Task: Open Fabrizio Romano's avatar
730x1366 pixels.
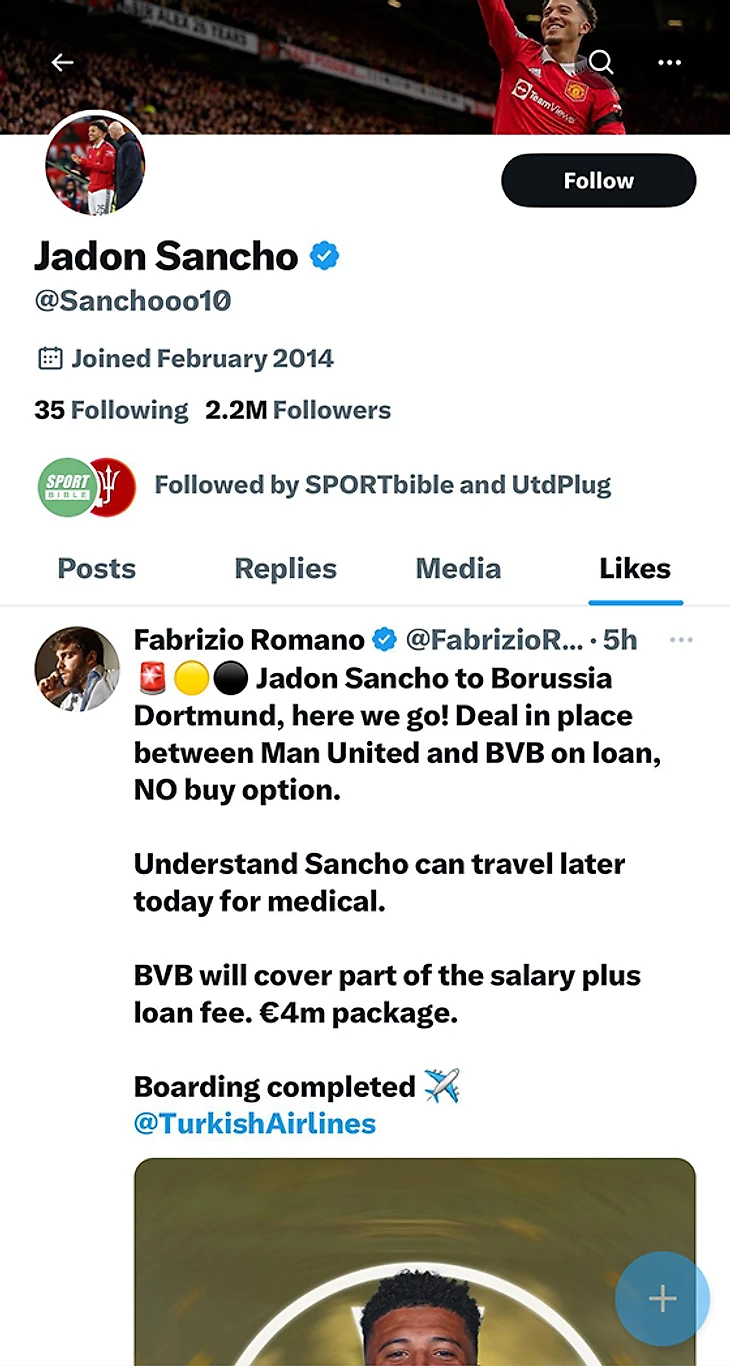Action: tap(77, 669)
